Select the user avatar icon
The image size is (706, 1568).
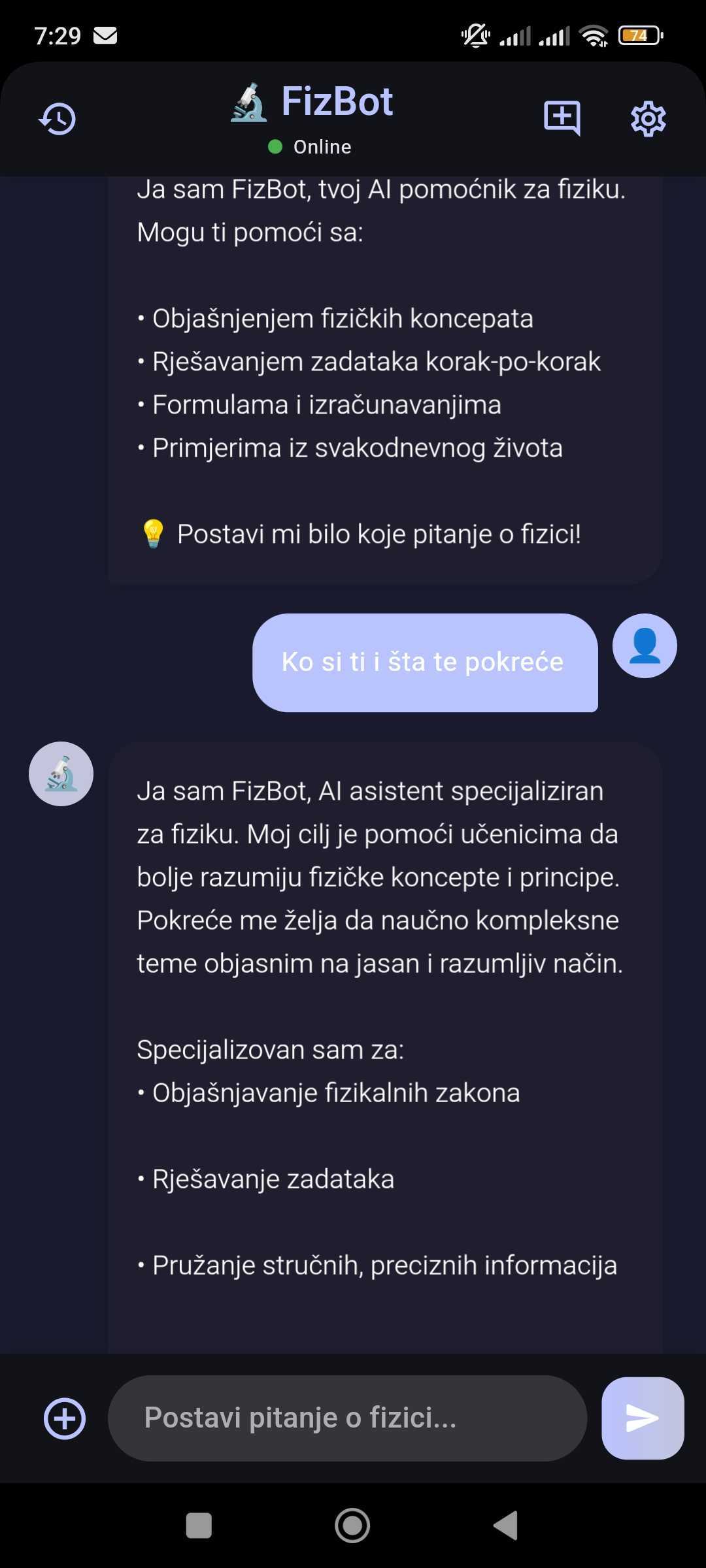[645, 645]
